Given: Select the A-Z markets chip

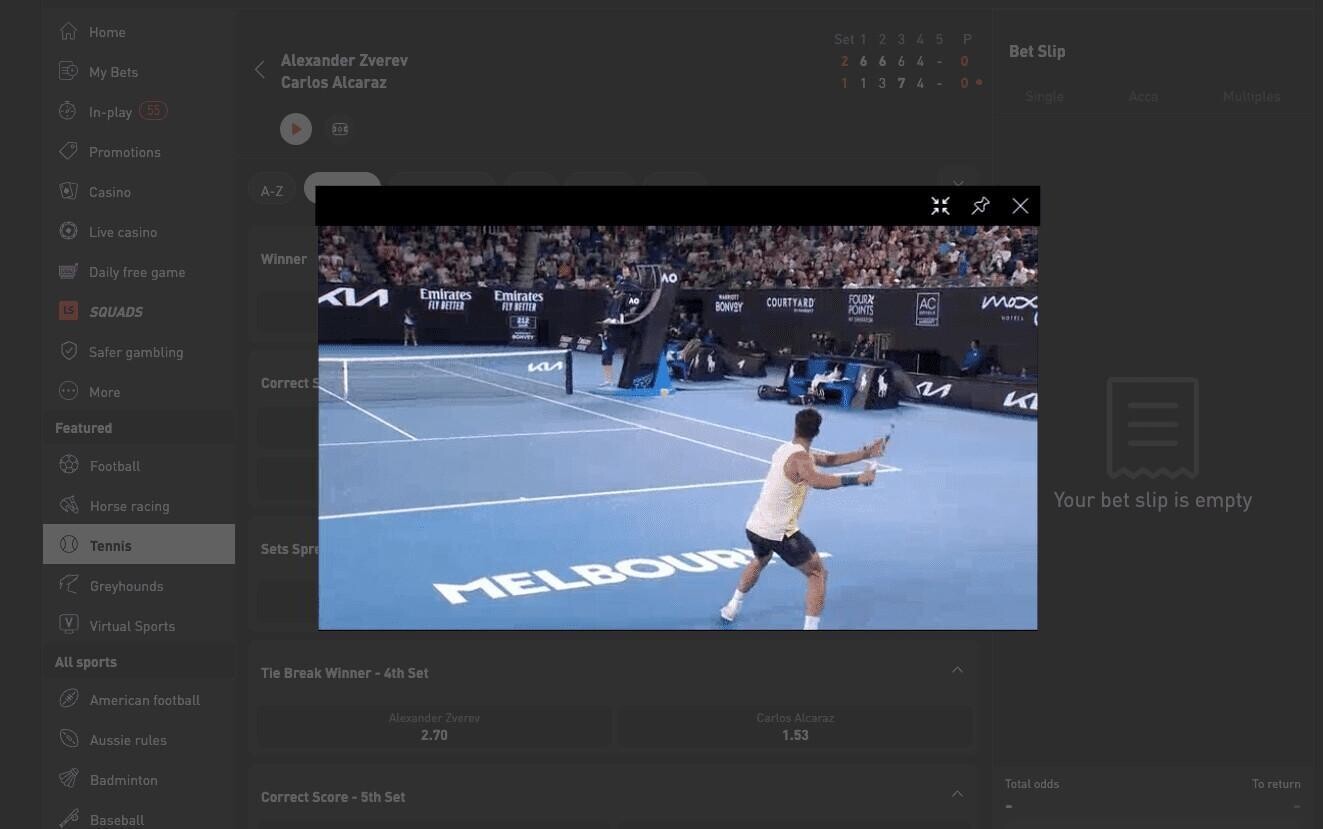Looking at the screenshot, I should [272, 191].
